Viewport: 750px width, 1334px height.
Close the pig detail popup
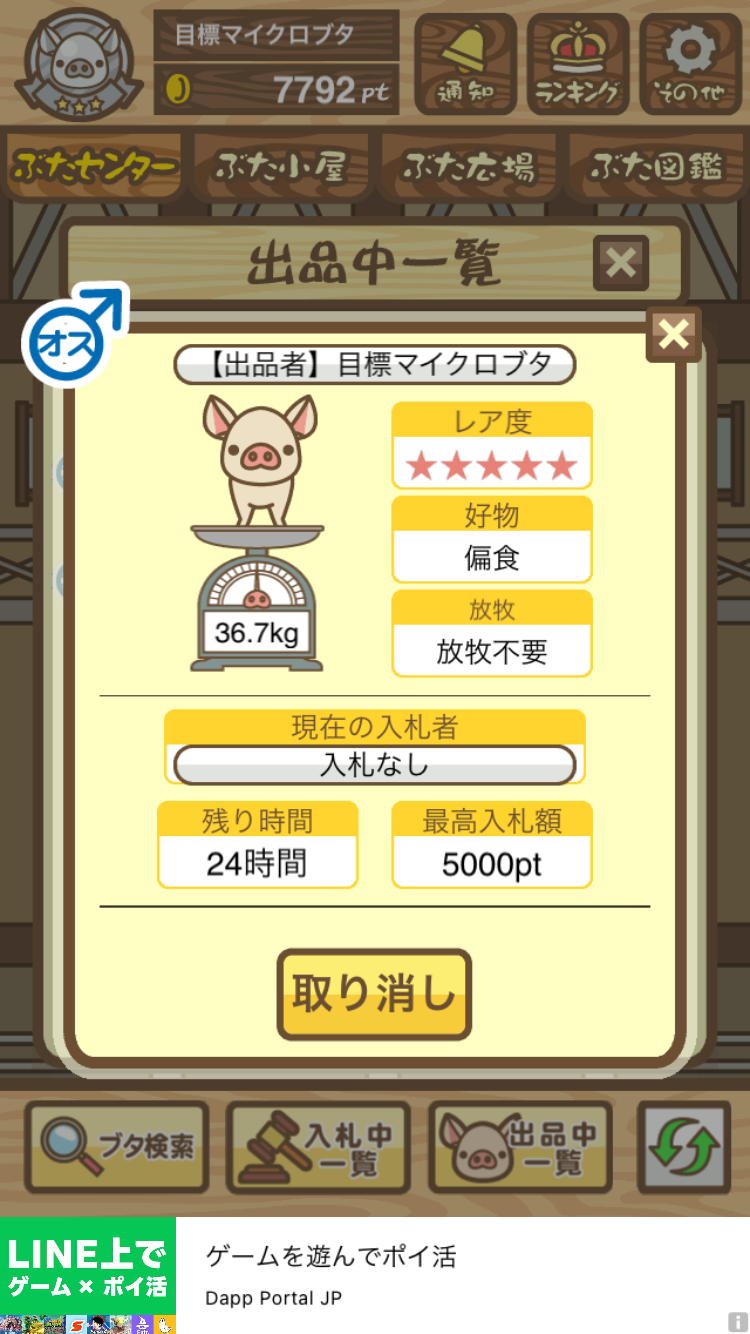pos(674,335)
